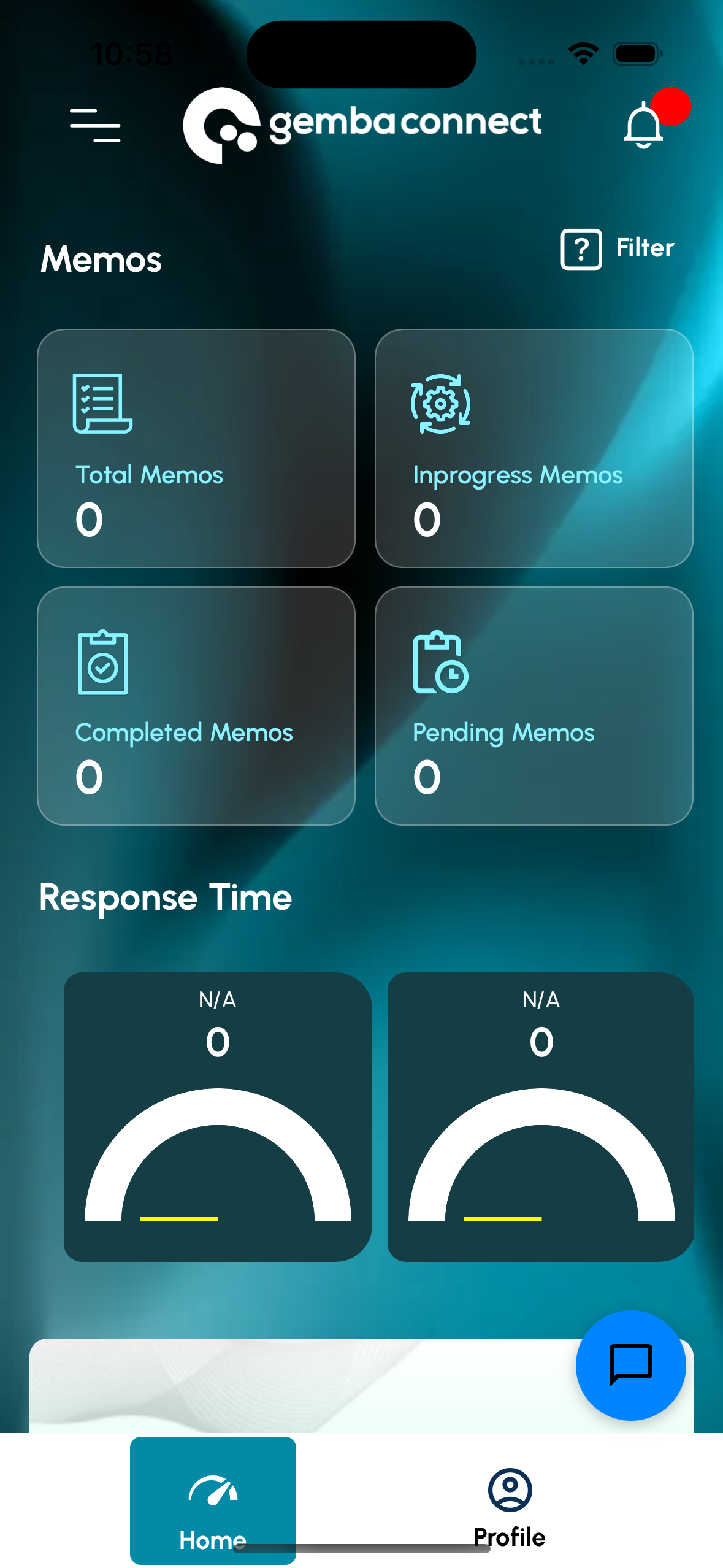Open the Total Memos card
The image size is (723, 1568).
(x=196, y=448)
